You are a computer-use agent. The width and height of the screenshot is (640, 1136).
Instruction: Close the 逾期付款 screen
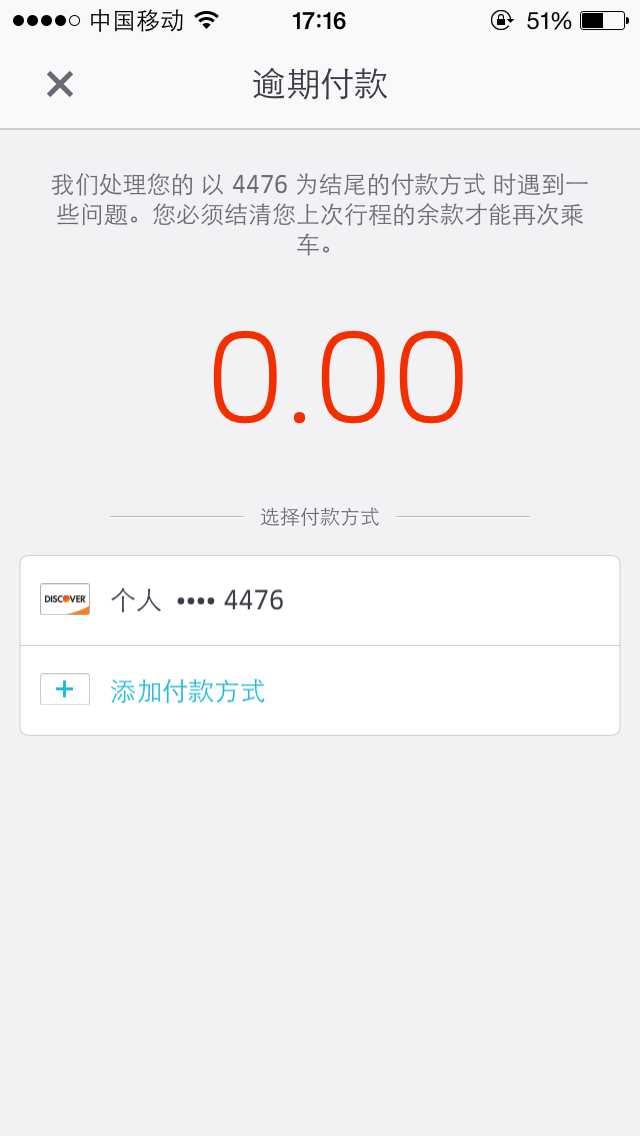[x=59, y=85]
